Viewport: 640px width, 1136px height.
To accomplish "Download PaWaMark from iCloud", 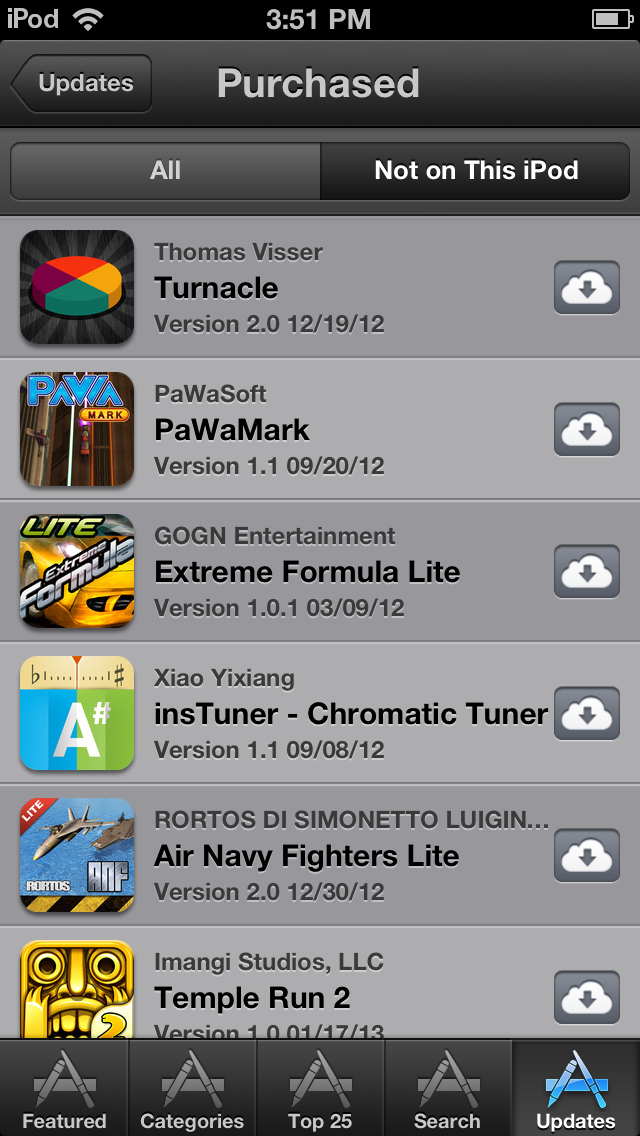I will click(x=587, y=430).
